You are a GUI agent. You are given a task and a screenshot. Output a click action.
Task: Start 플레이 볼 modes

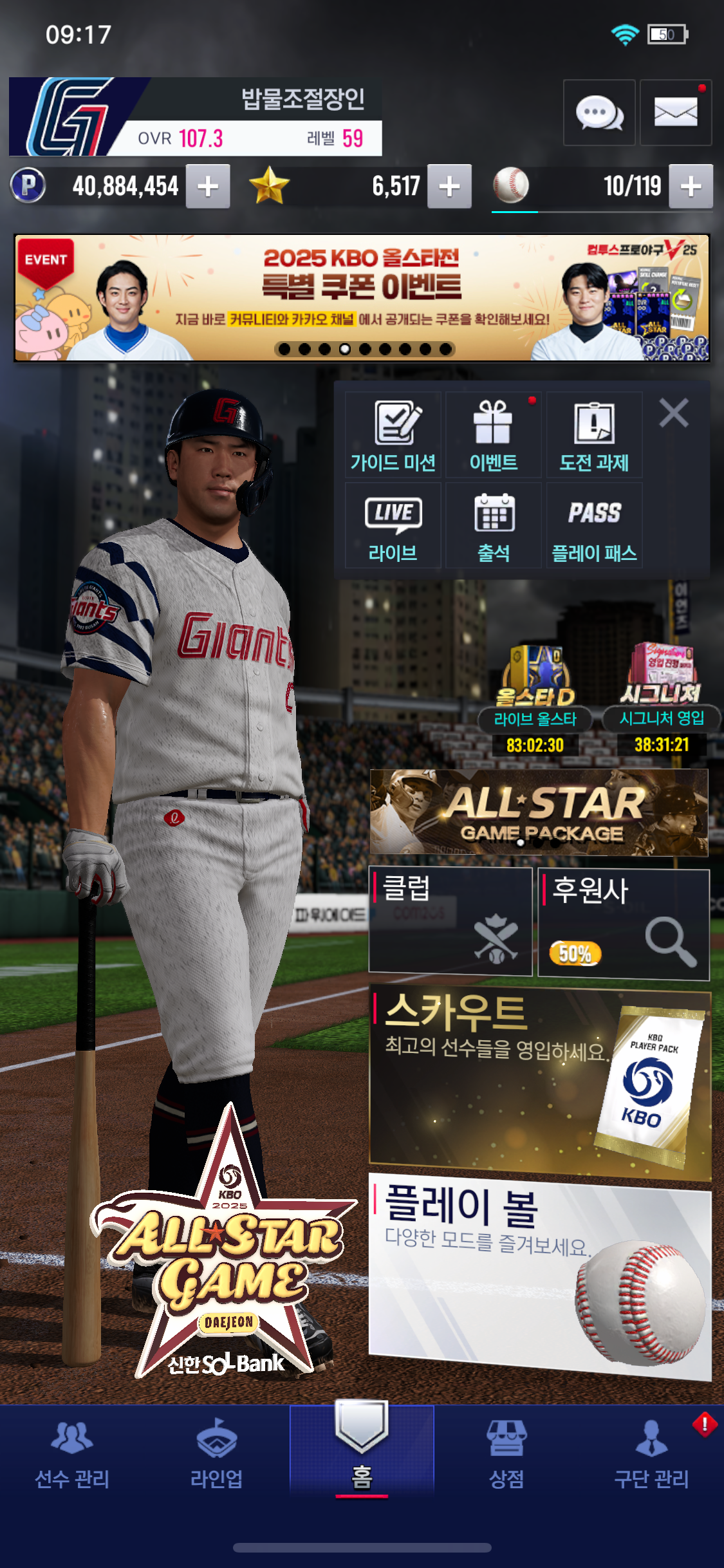click(539, 1274)
